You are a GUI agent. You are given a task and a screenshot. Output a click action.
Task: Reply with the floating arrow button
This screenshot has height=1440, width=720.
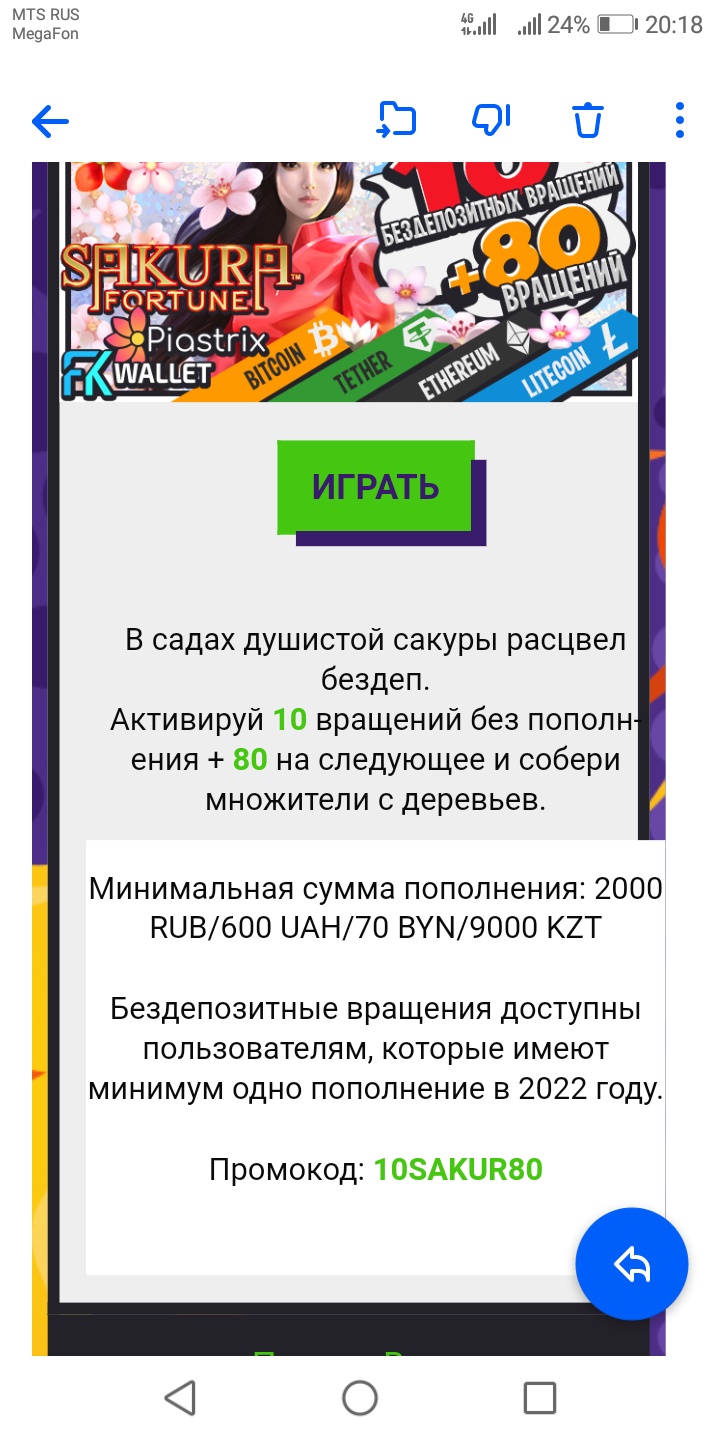pos(632,1264)
